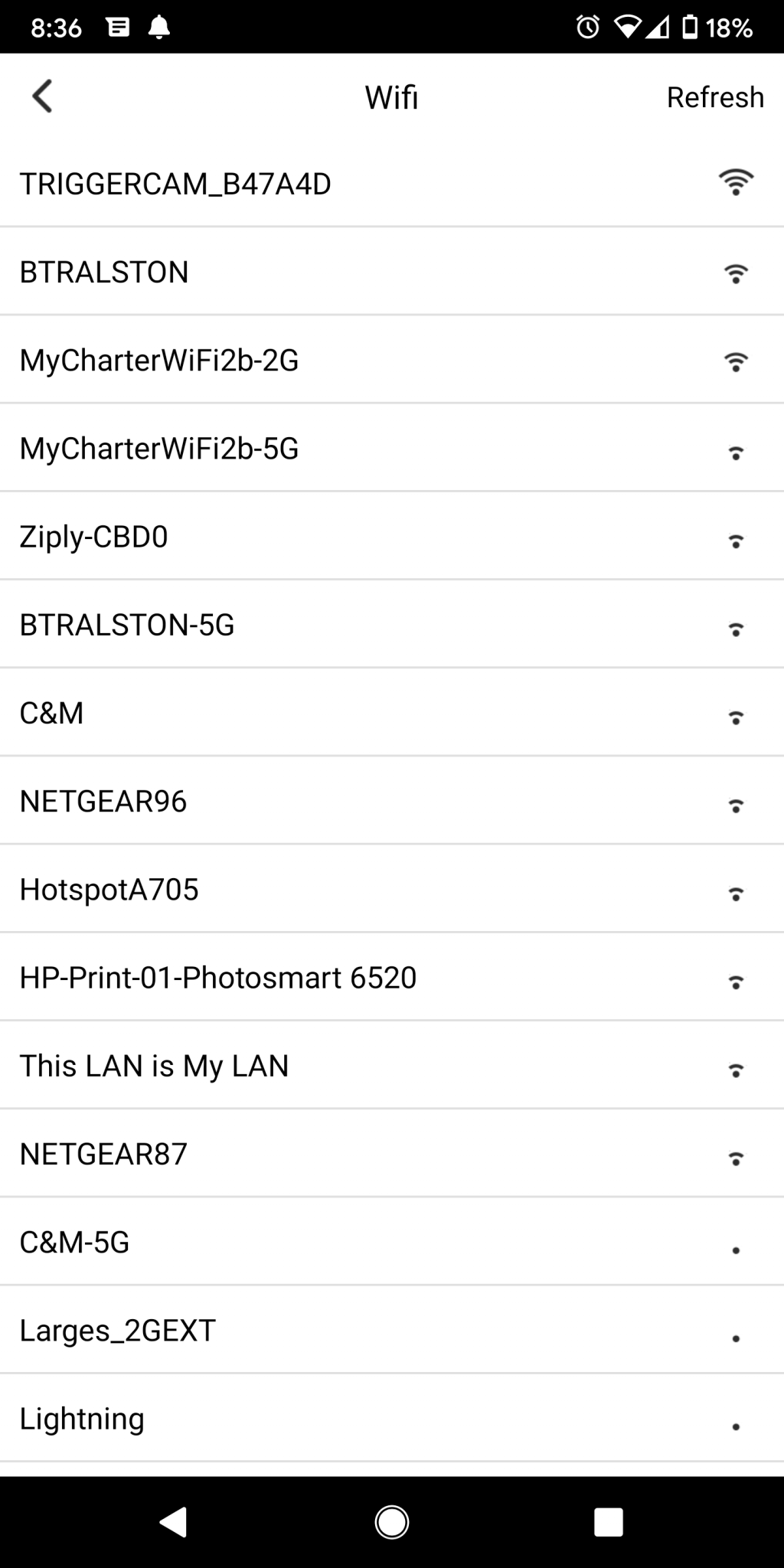Refresh the Wifi network list

715,97
